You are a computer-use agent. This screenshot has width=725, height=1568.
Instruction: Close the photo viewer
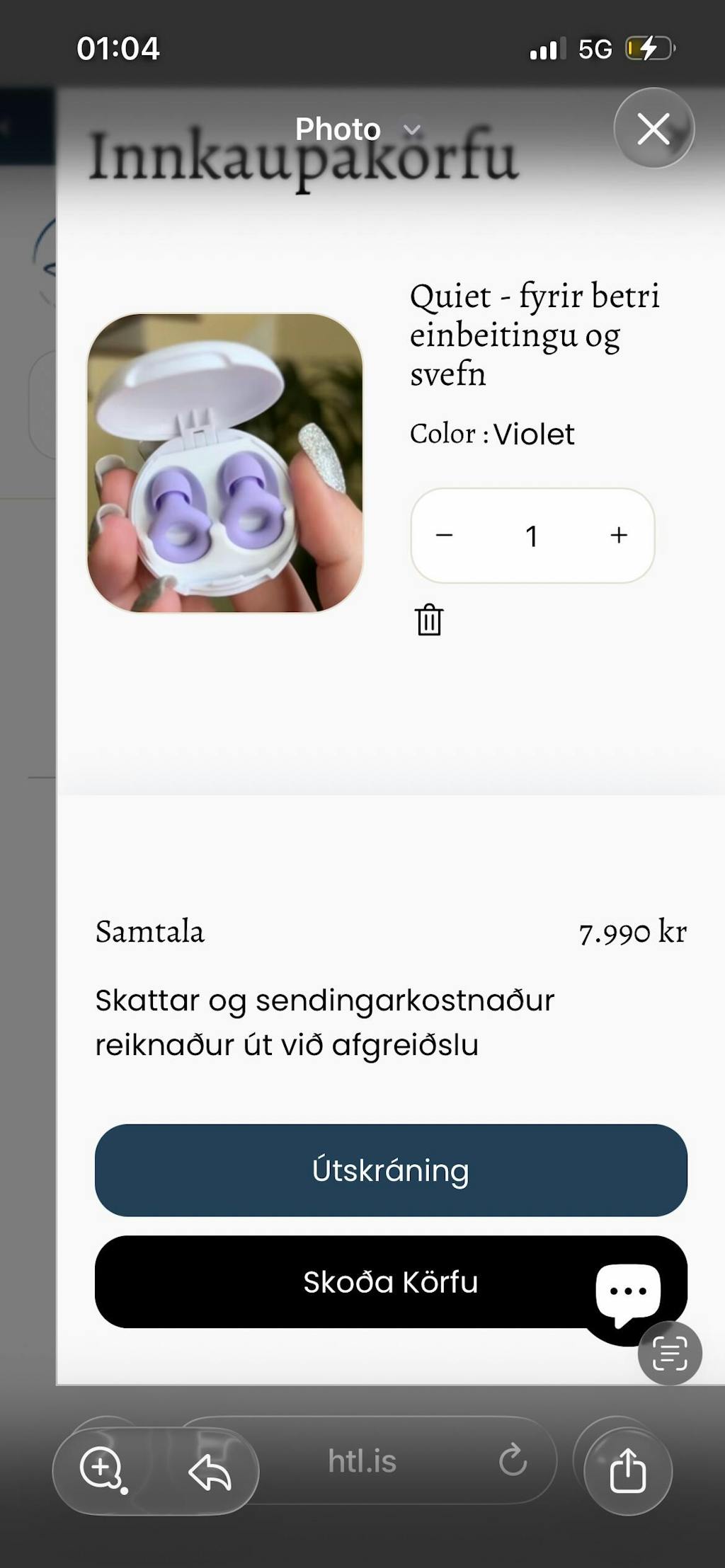click(653, 129)
